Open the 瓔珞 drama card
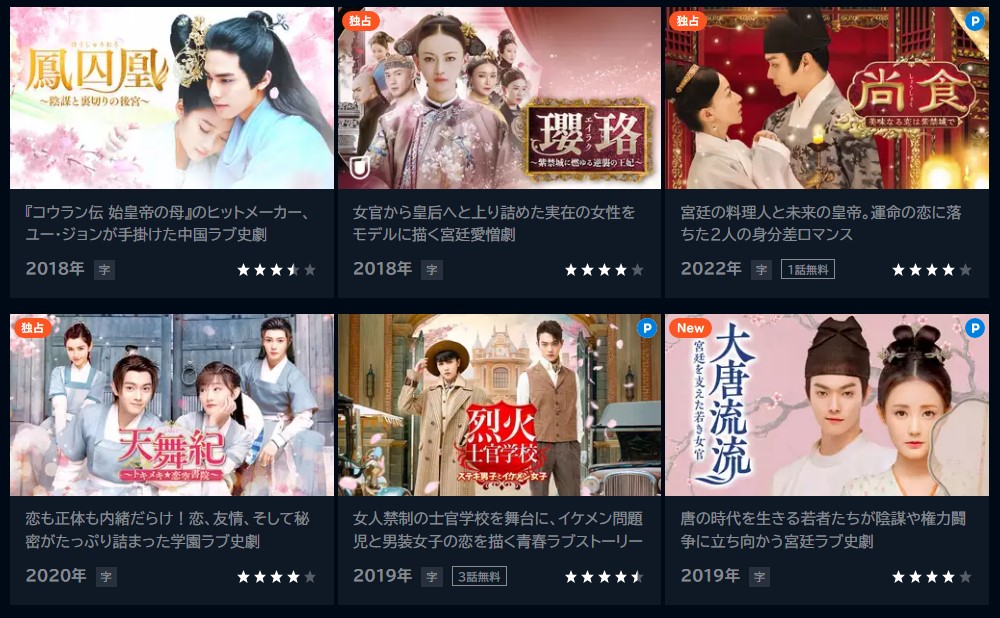The height and width of the screenshot is (618, 1000). [x=499, y=98]
